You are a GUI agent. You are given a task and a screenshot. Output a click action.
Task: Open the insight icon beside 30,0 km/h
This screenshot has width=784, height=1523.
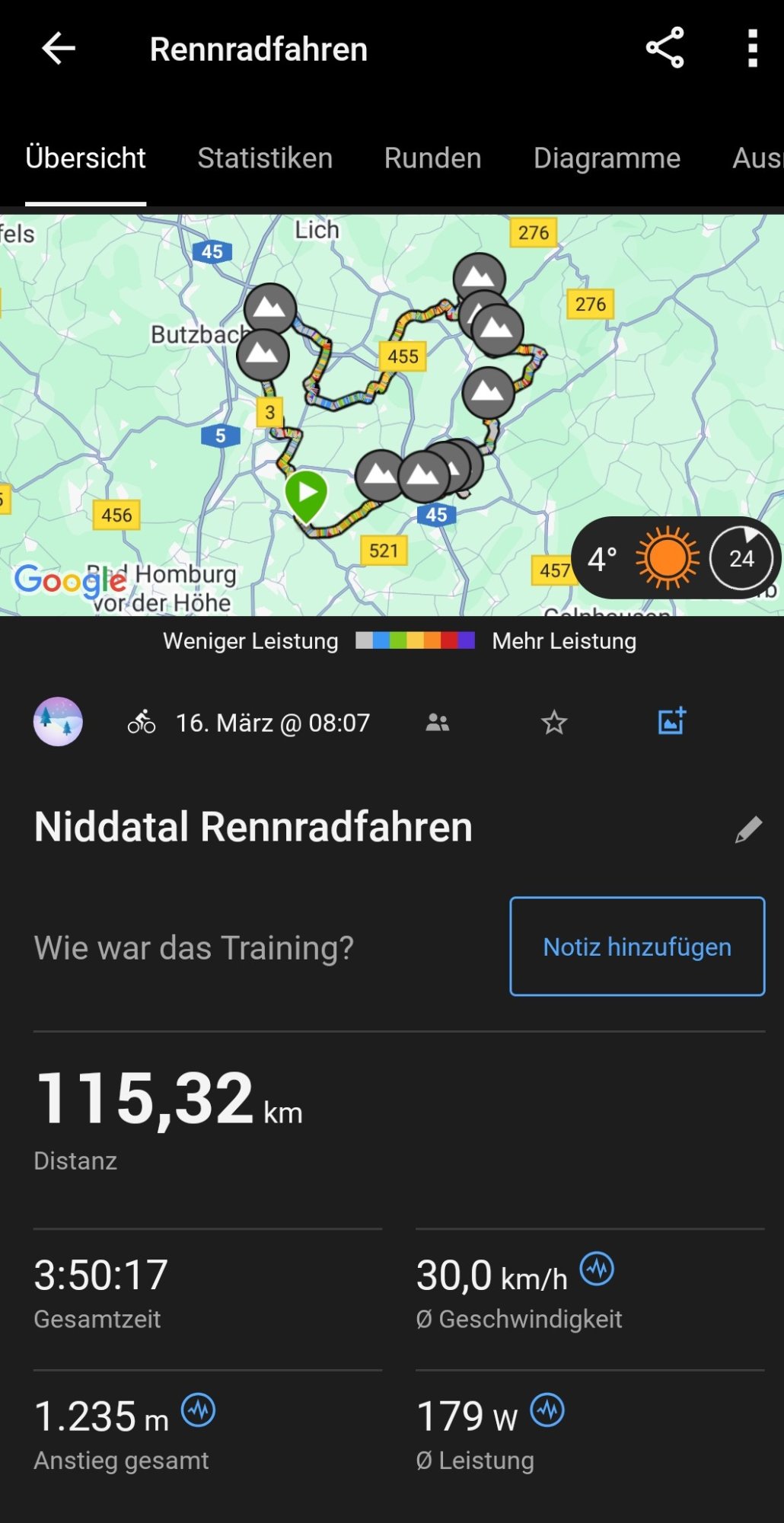pos(597,1269)
